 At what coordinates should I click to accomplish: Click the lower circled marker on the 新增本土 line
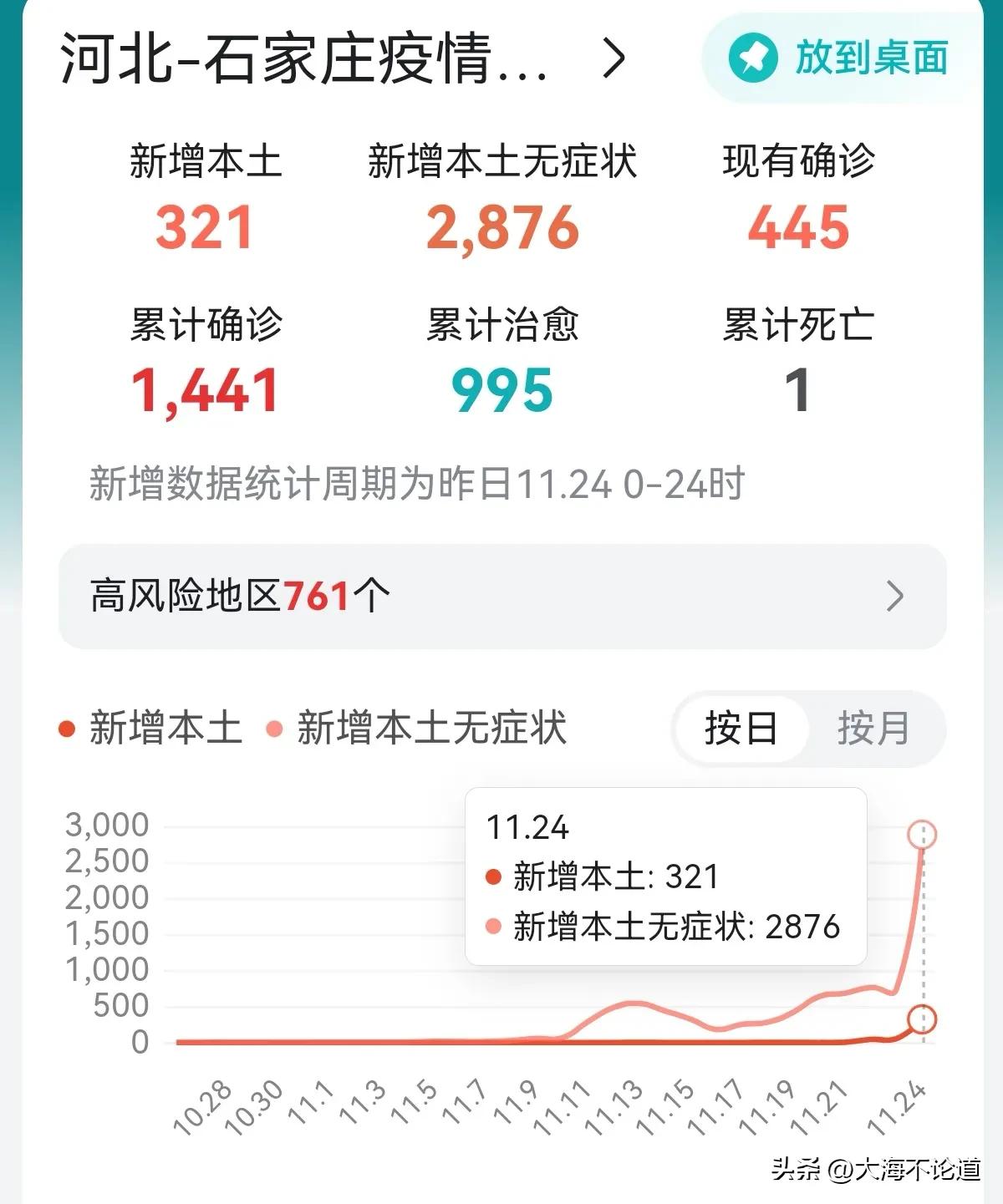[x=922, y=1018]
